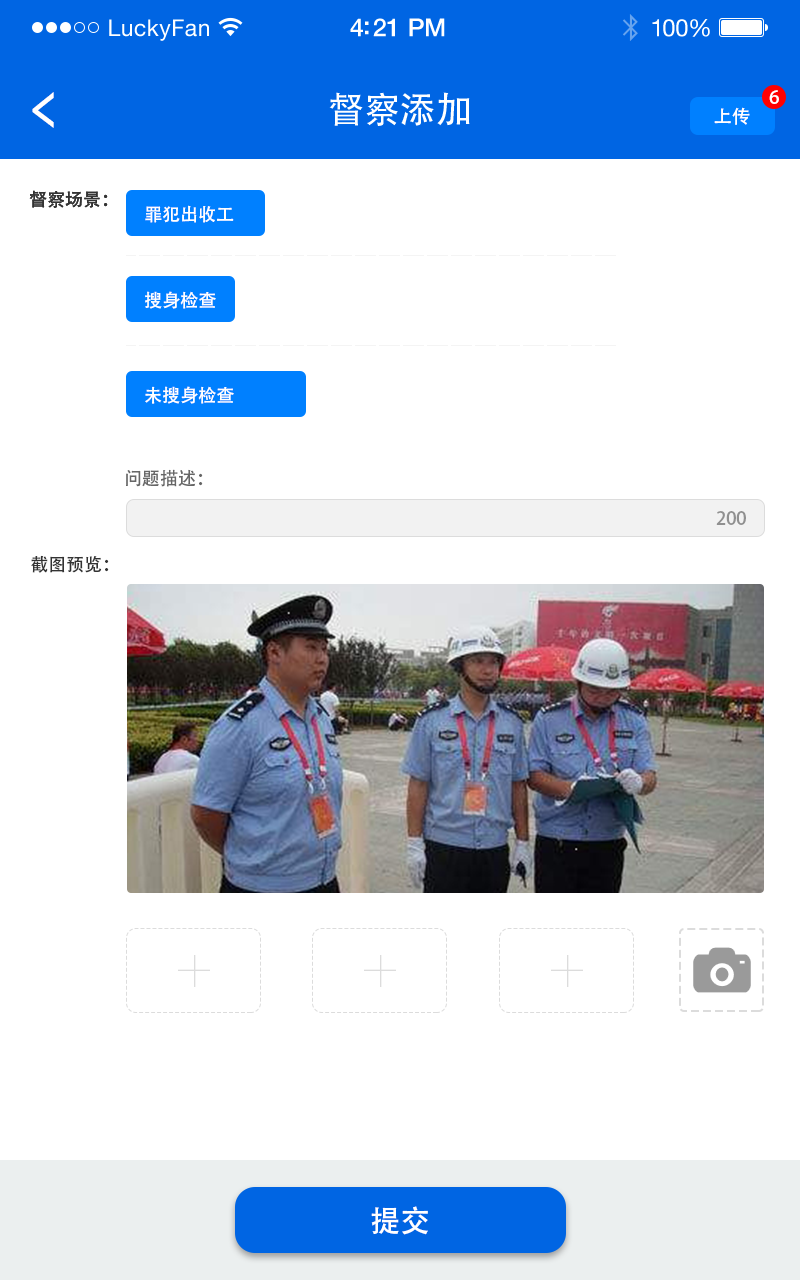Tap the Bluetooth icon in the status bar

coord(630,28)
